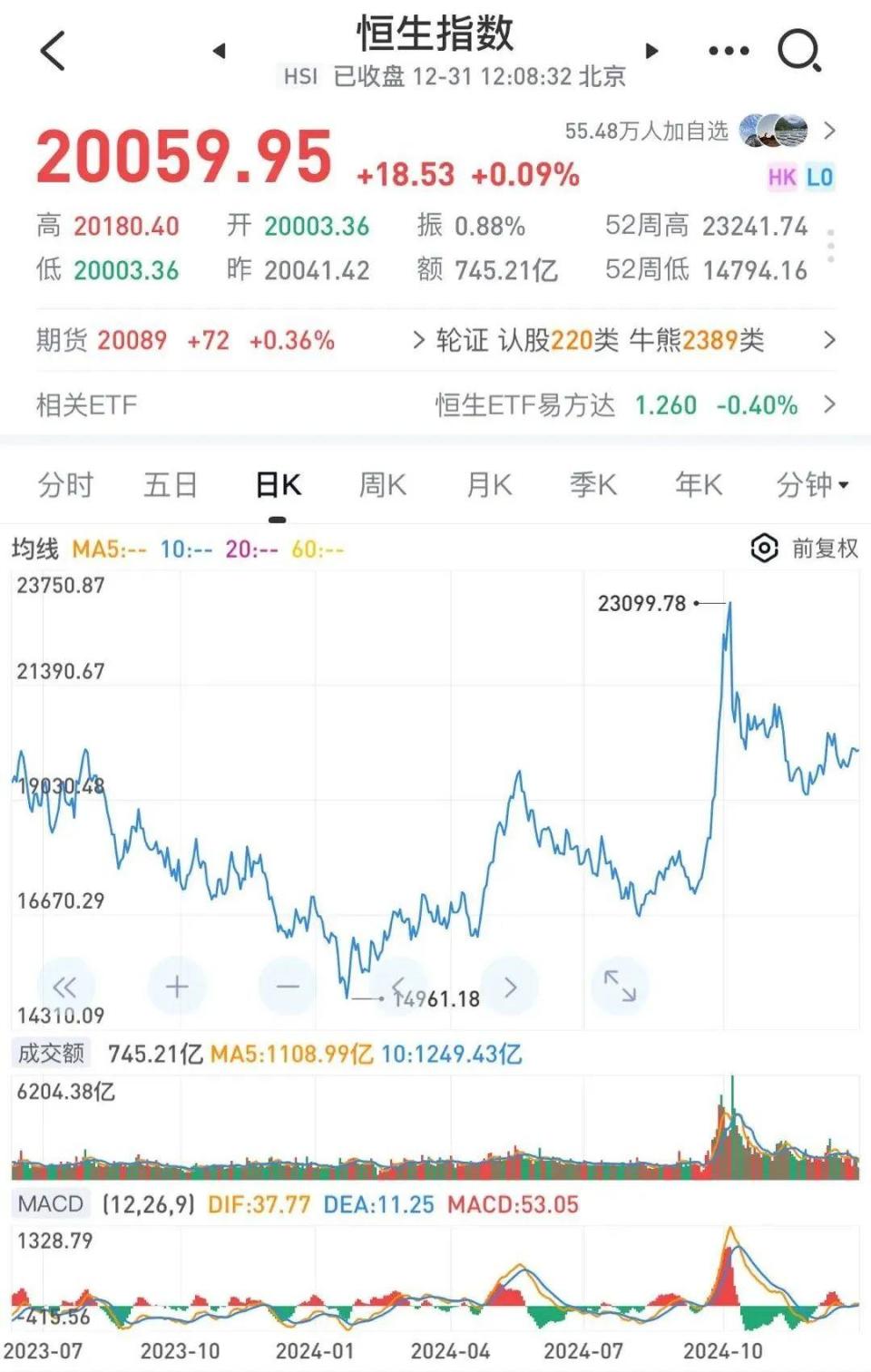This screenshot has height=1372, width=871.
Task: Open the more options three-dot menu
Action: (727, 51)
